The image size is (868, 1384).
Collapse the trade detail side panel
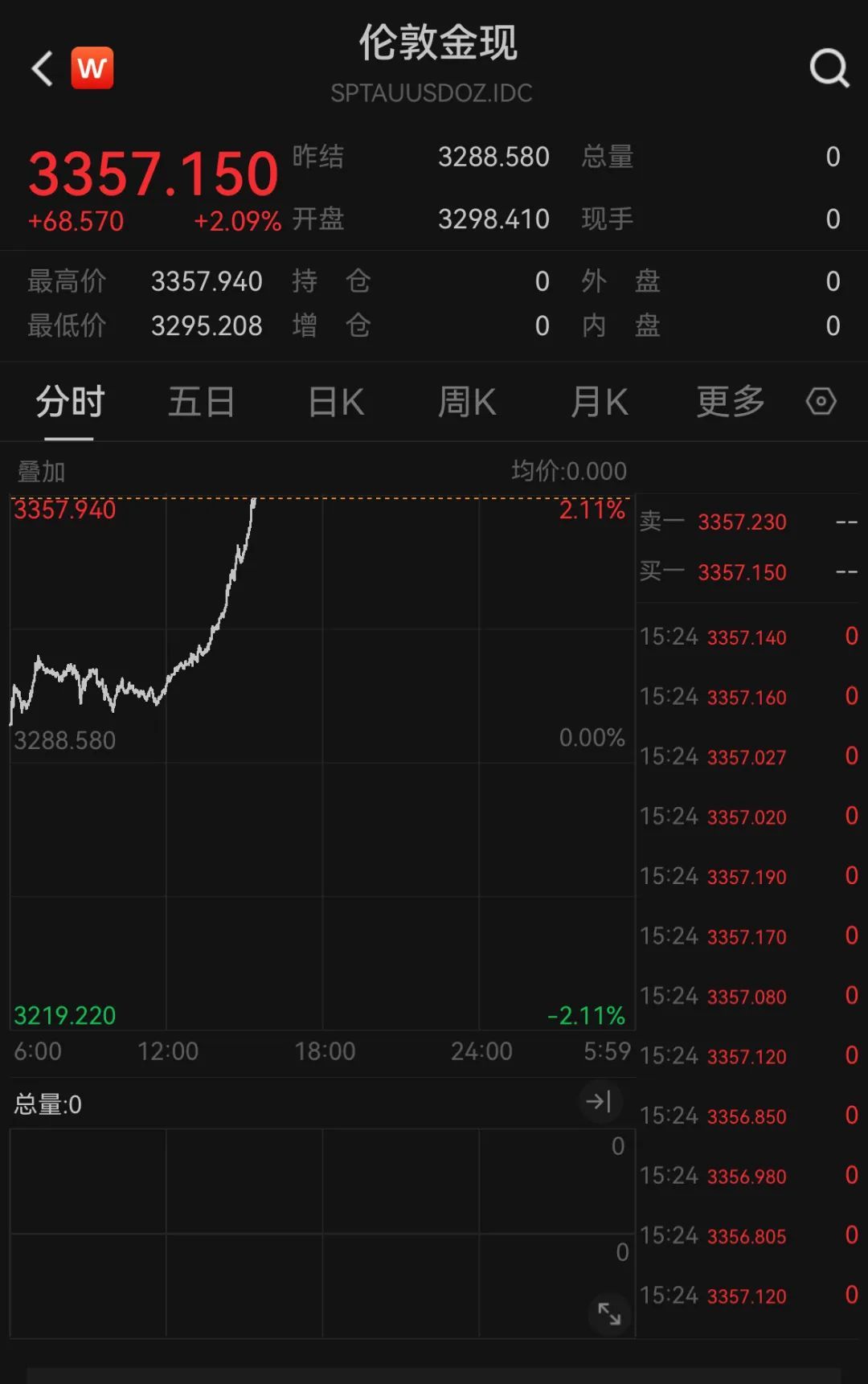click(599, 1101)
